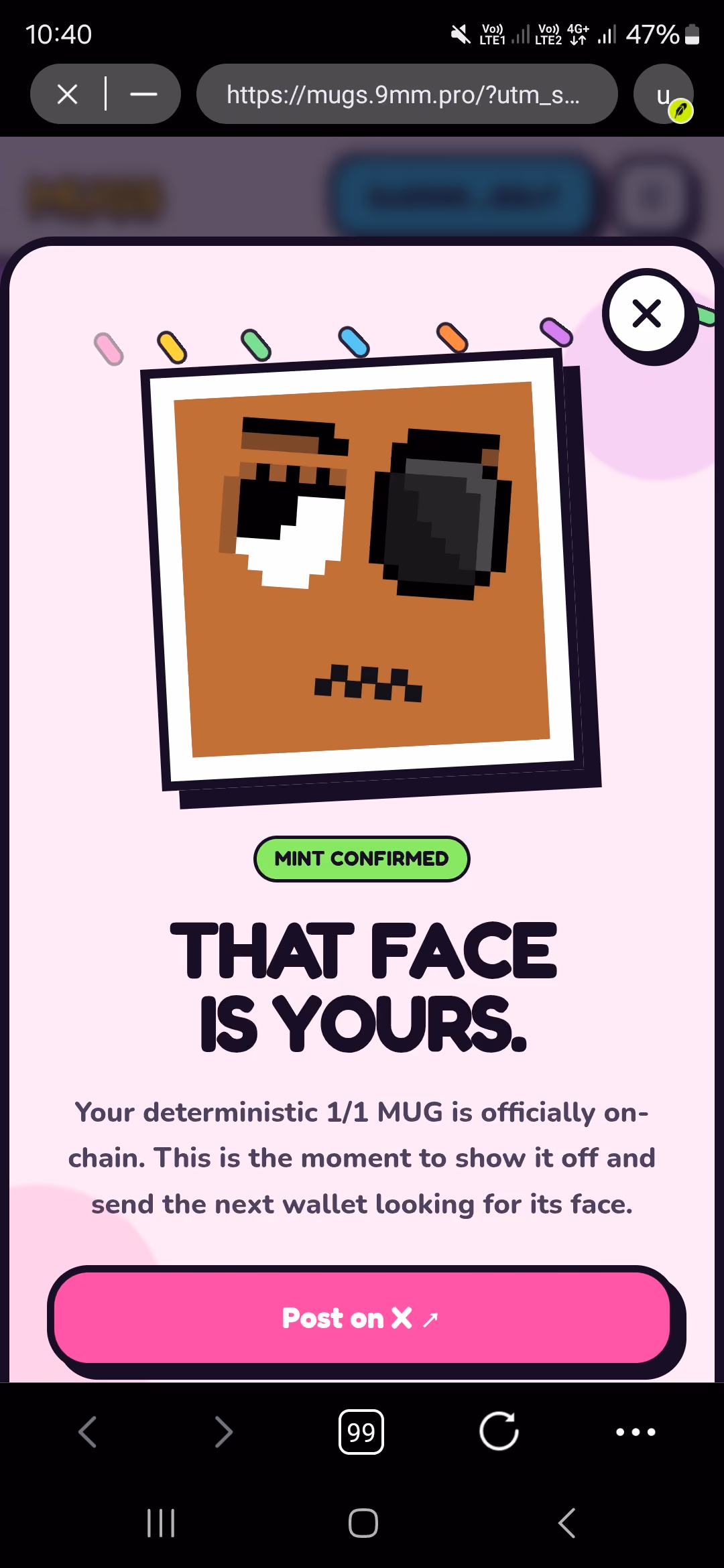Close the in-app browser tab

point(68,94)
